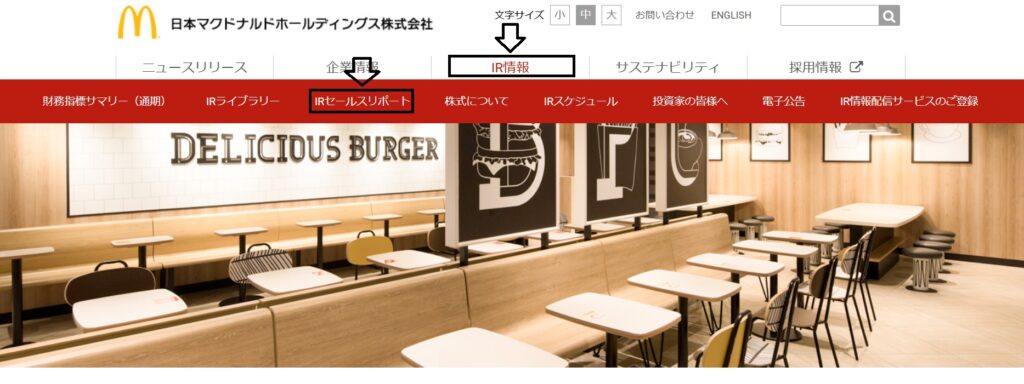Open 採用情報 in a new window
This screenshot has width=1024, height=384.
click(826, 67)
